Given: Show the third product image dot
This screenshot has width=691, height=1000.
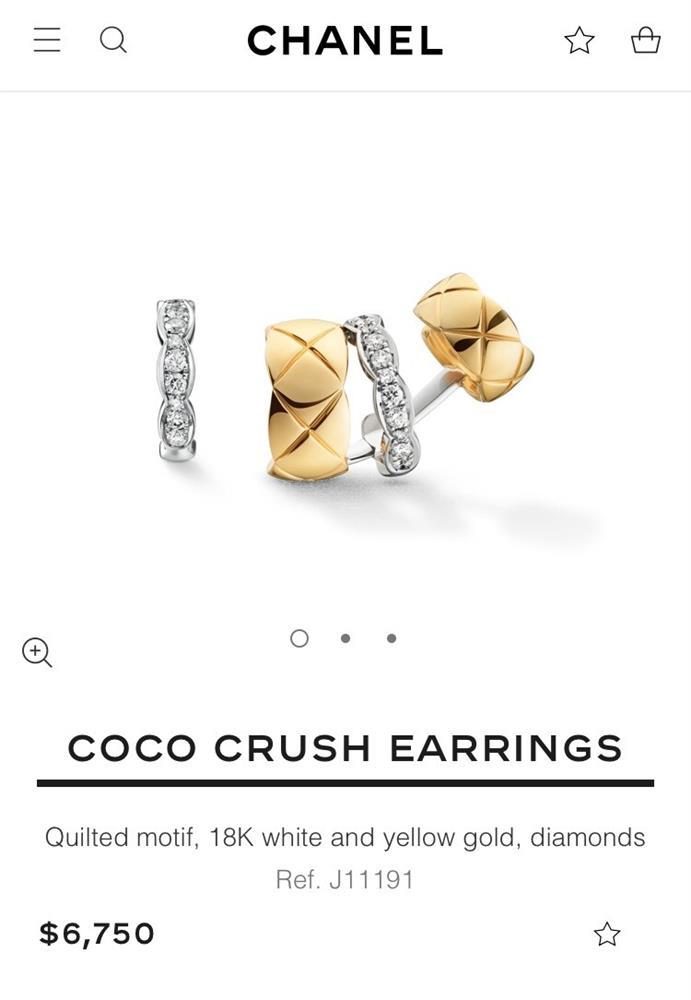Looking at the screenshot, I should 391,638.
